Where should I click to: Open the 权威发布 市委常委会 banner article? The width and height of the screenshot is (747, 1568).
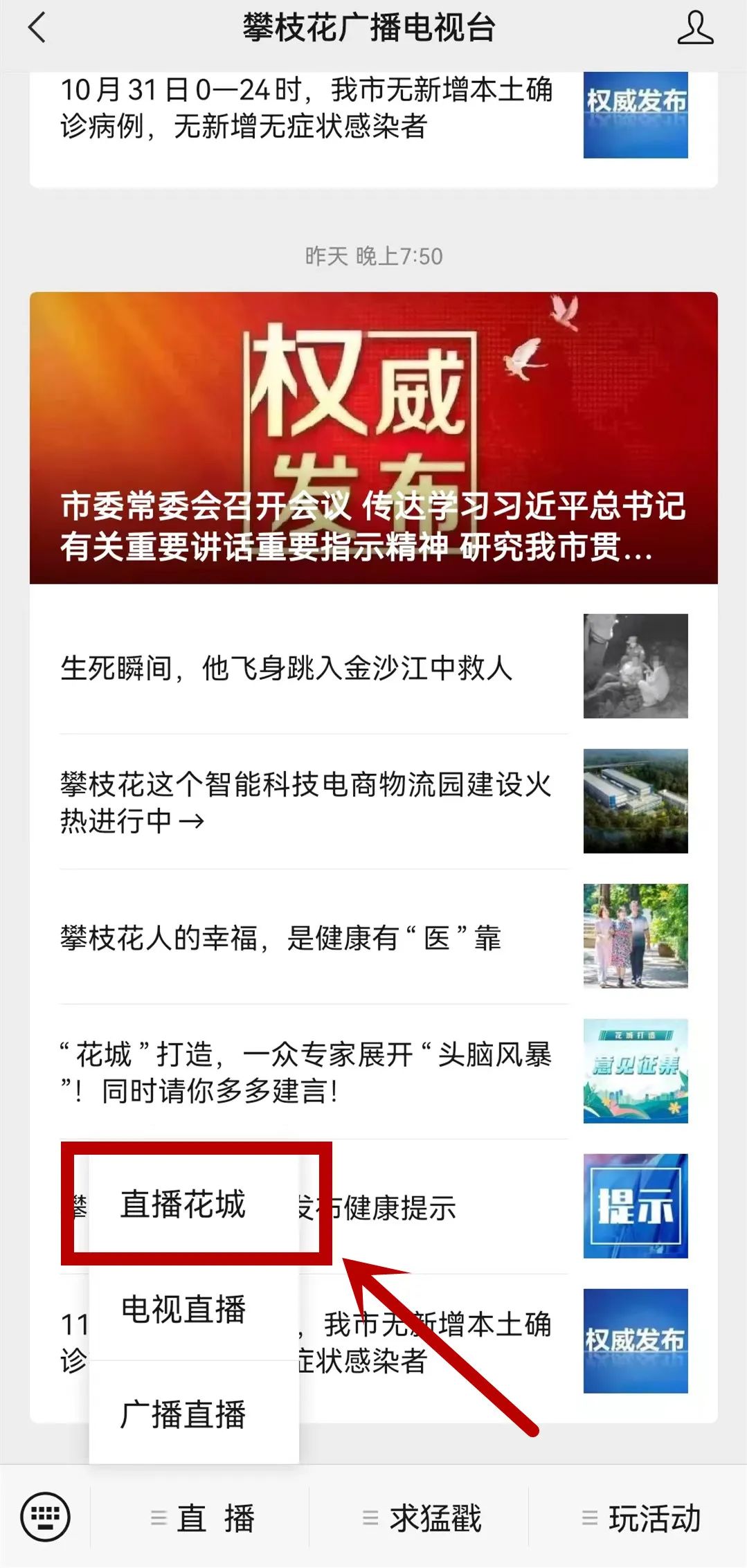click(373, 438)
